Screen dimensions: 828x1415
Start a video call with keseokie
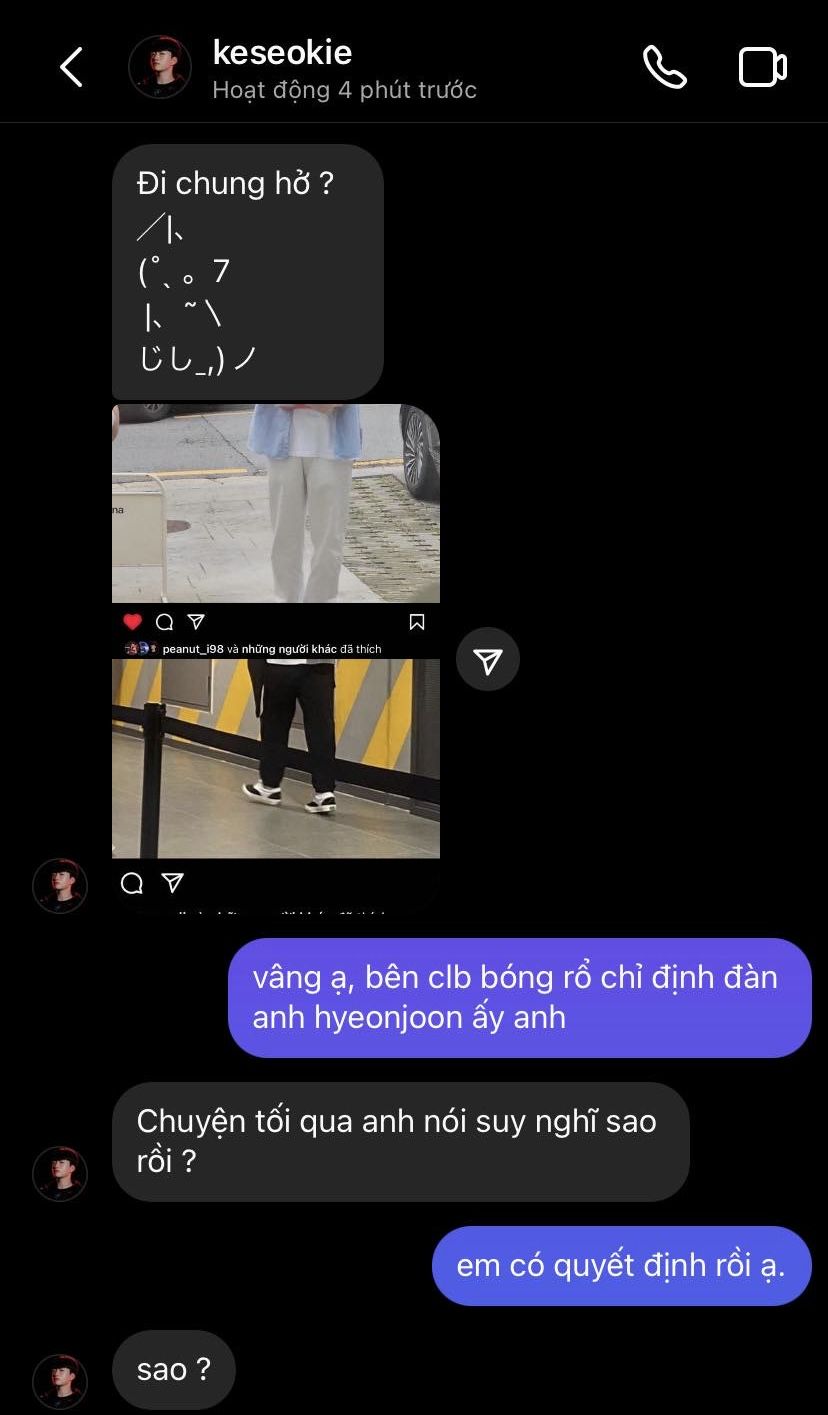click(x=762, y=67)
